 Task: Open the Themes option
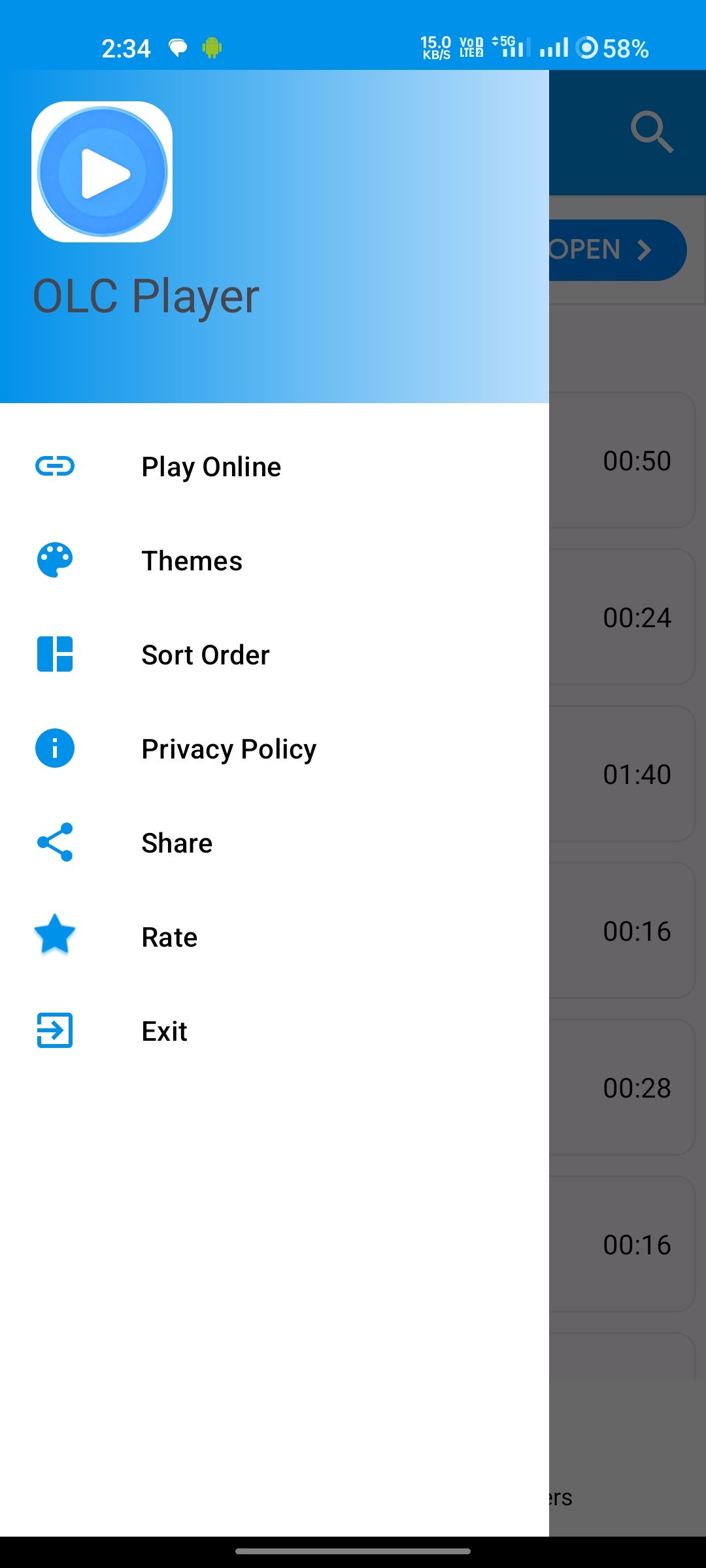[x=192, y=561]
